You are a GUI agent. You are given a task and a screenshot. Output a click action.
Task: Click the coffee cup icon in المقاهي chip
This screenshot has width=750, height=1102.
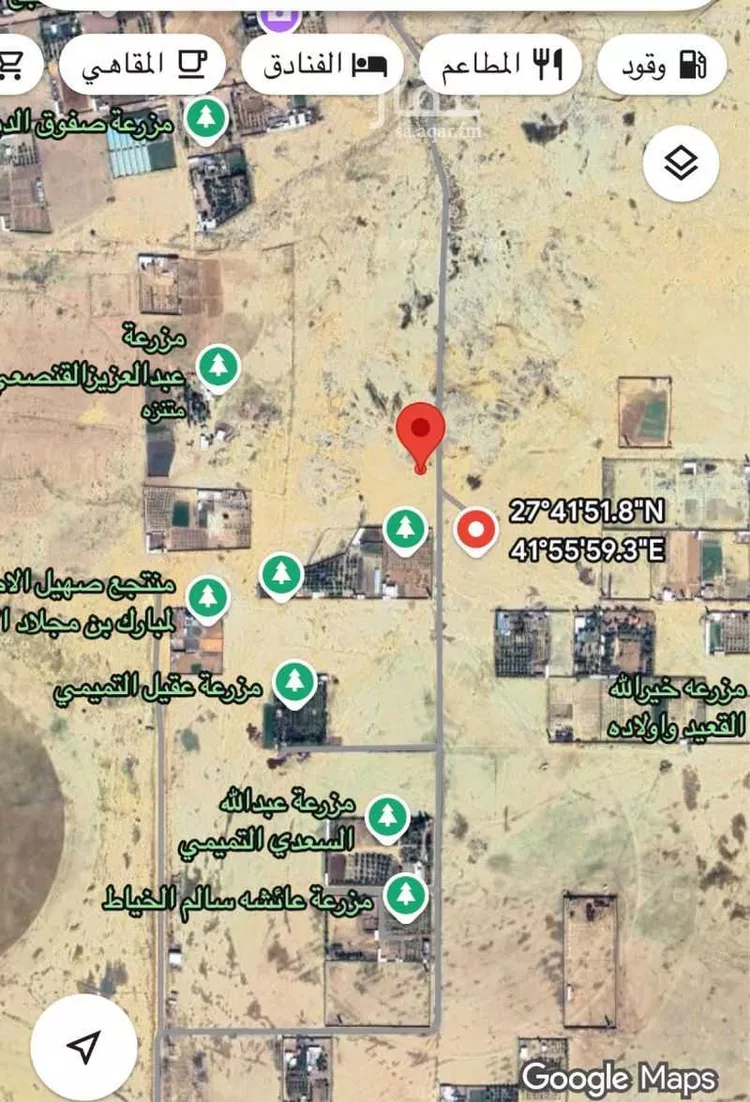tap(189, 62)
